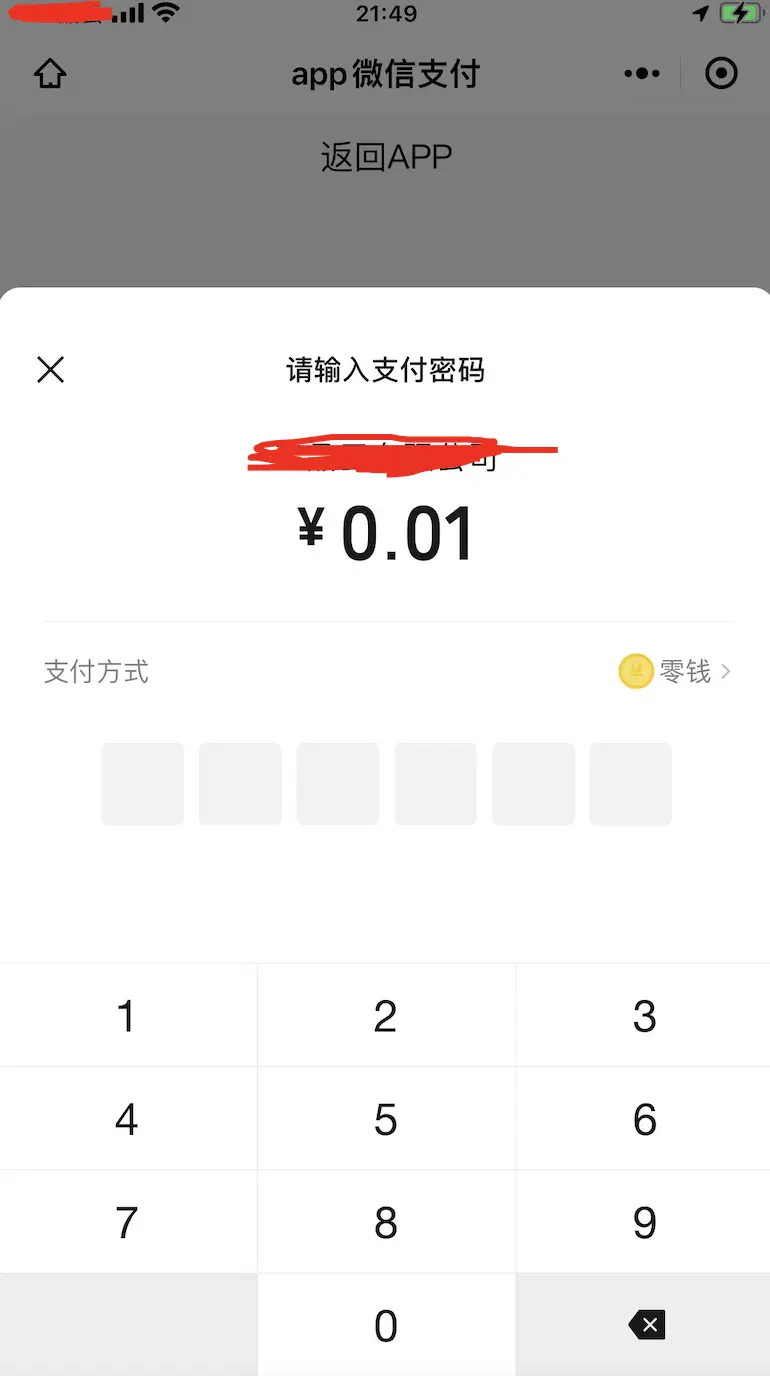Enter digit 7 on the keypad
This screenshot has width=770, height=1376.
(128, 1222)
